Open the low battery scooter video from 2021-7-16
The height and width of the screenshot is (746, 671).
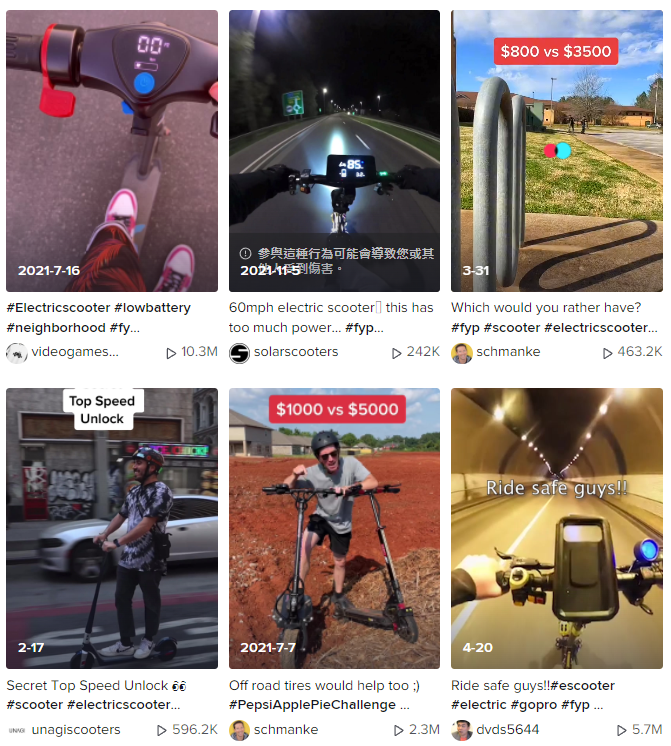(111, 150)
